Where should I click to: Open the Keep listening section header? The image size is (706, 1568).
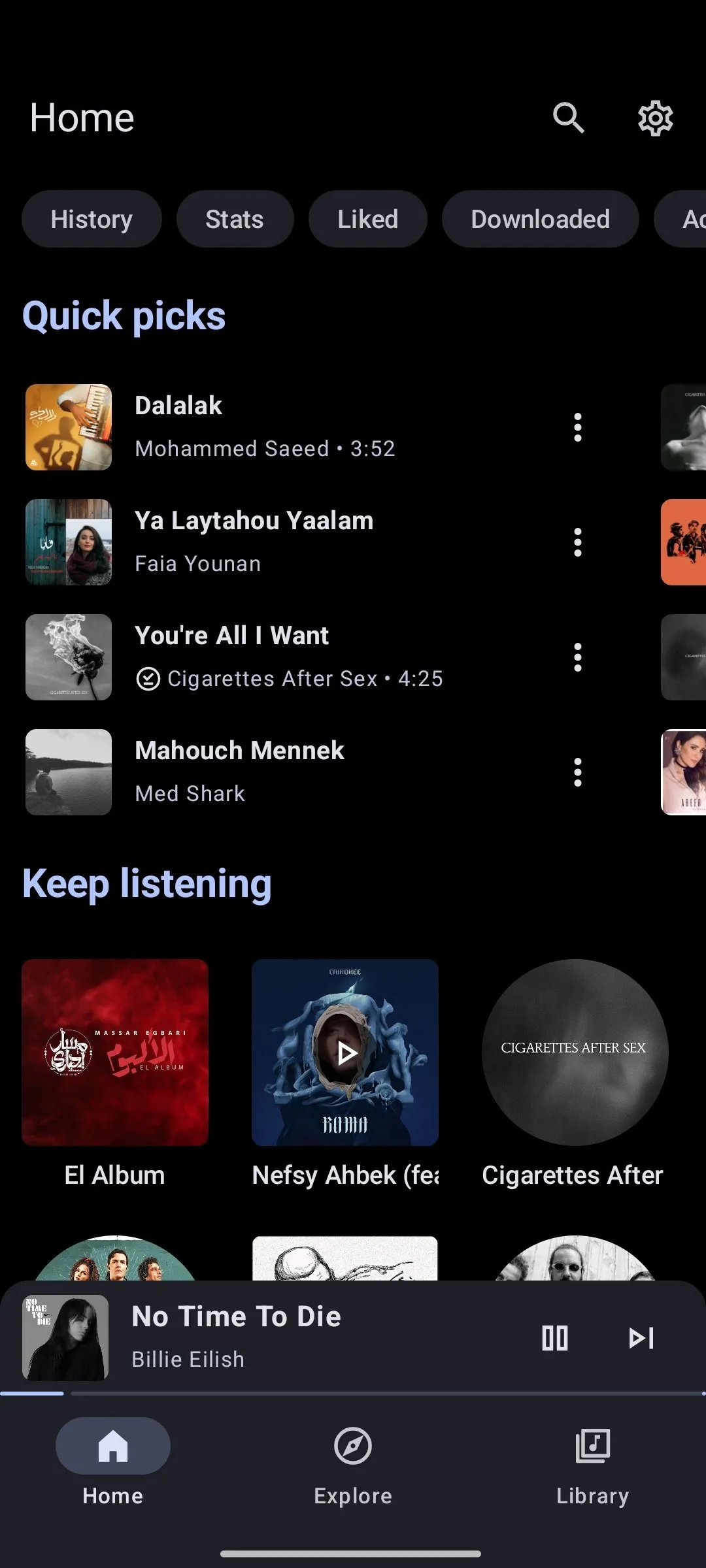(x=146, y=883)
